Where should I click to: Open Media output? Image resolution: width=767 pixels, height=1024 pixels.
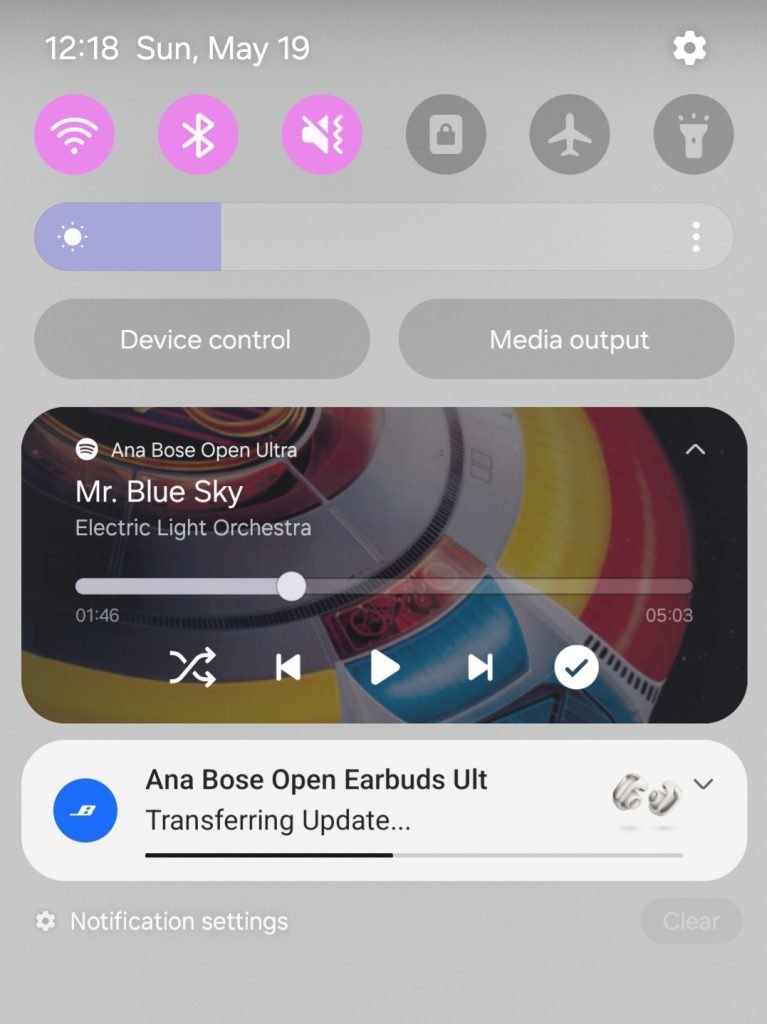coord(567,340)
